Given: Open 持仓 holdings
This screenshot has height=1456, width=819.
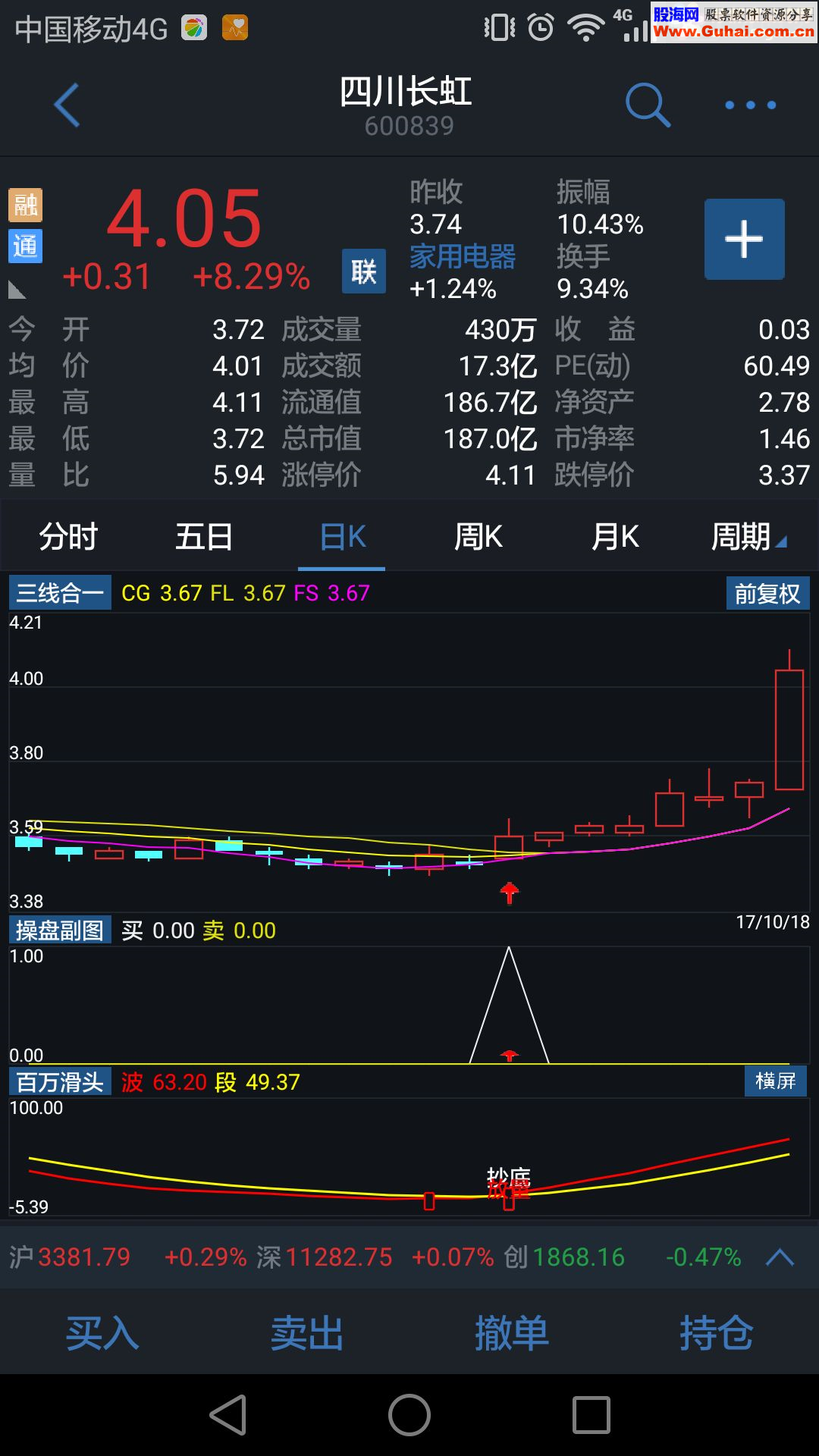Looking at the screenshot, I should pyautogui.click(x=716, y=1334).
